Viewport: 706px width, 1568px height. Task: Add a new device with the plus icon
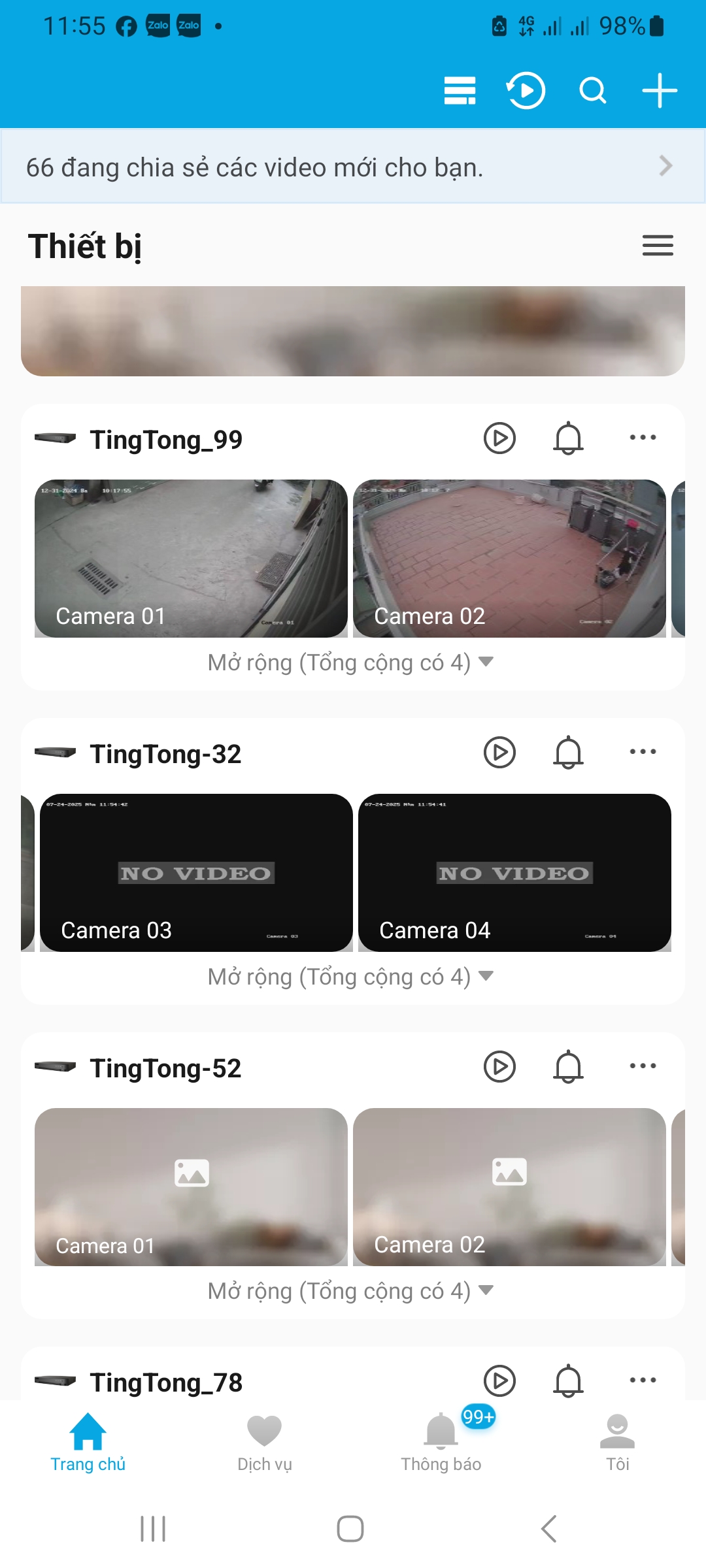659,90
